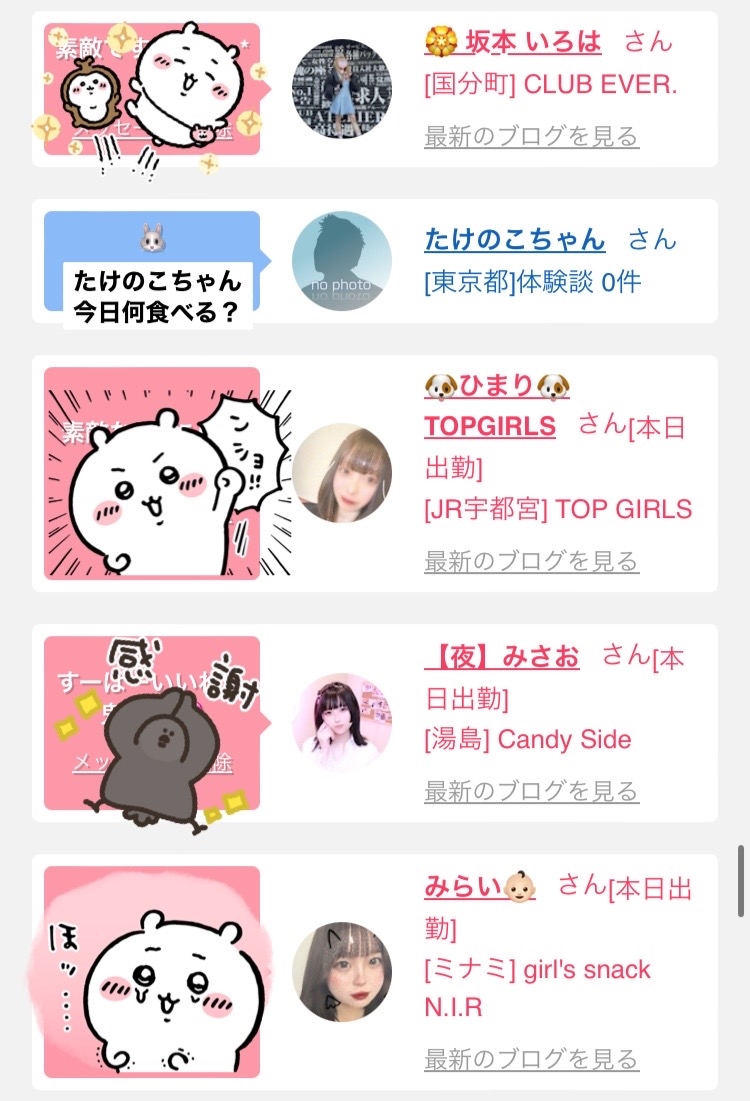Tap みらい's round profile photo
This screenshot has width=750, height=1101.
342,971
